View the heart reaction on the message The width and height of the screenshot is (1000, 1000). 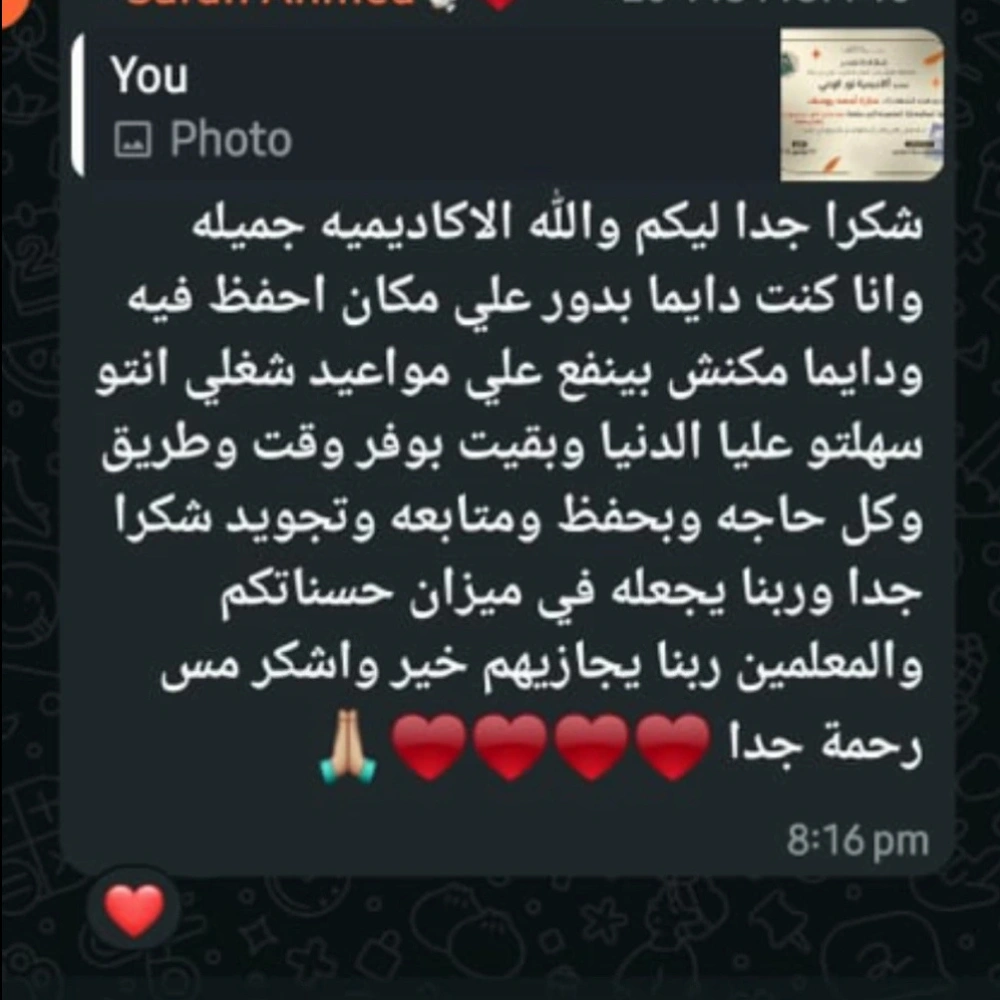[x=134, y=909]
